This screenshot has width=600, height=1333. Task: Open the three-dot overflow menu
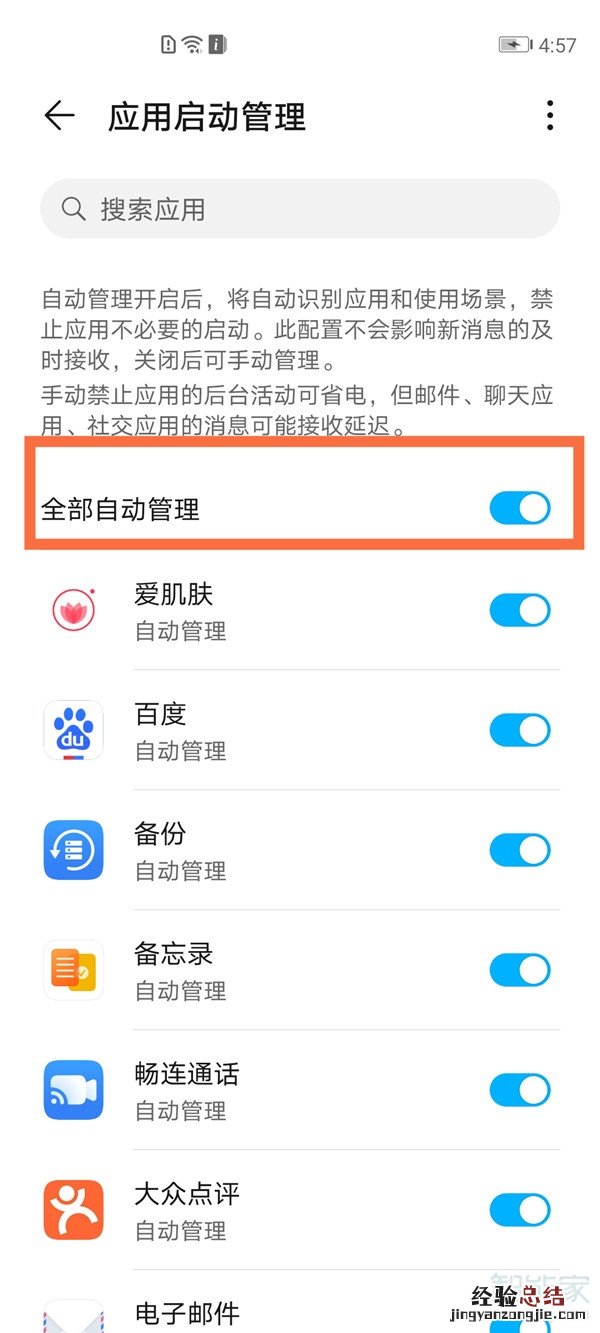(549, 116)
